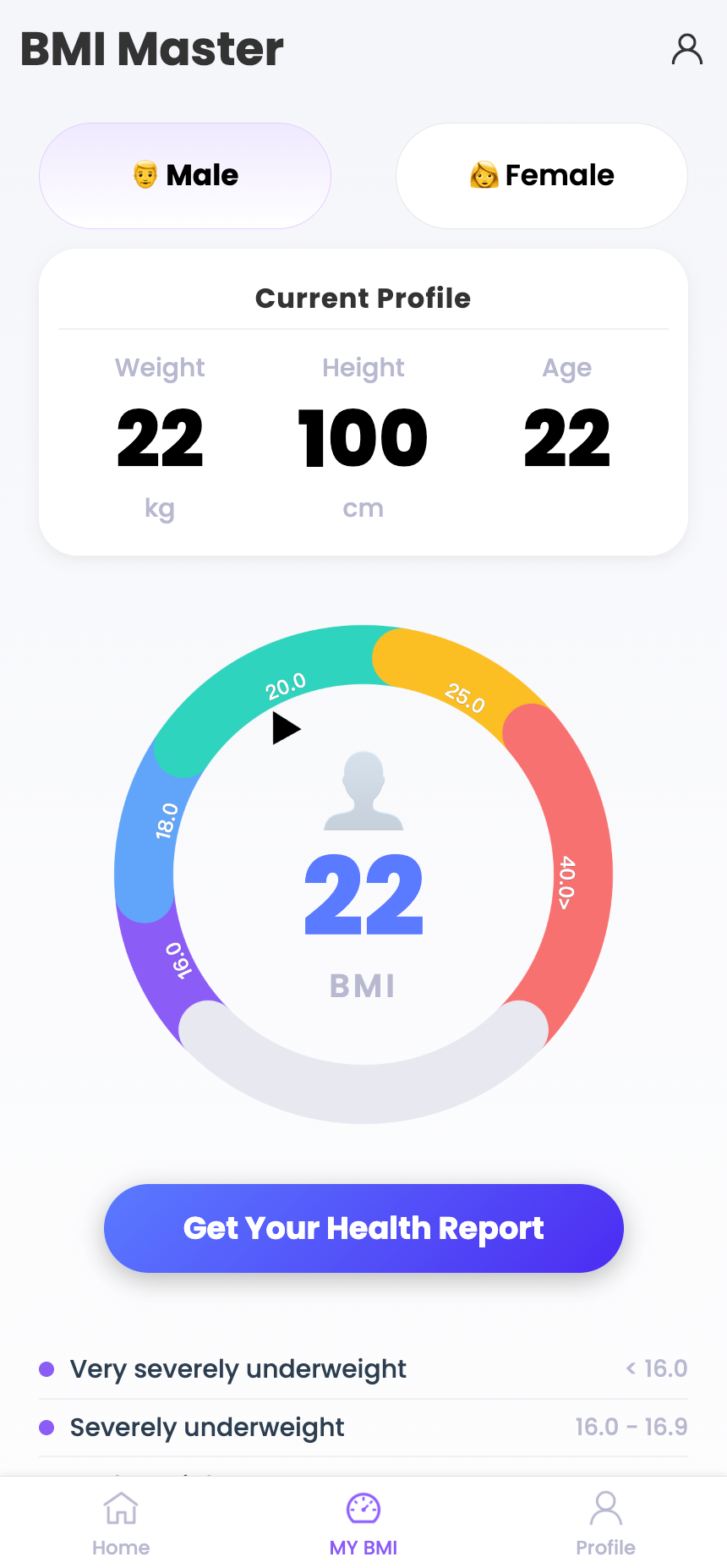Image resolution: width=727 pixels, height=1568 pixels.
Task: Select the Profile person icon in bottom bar
Action: 605,1508
